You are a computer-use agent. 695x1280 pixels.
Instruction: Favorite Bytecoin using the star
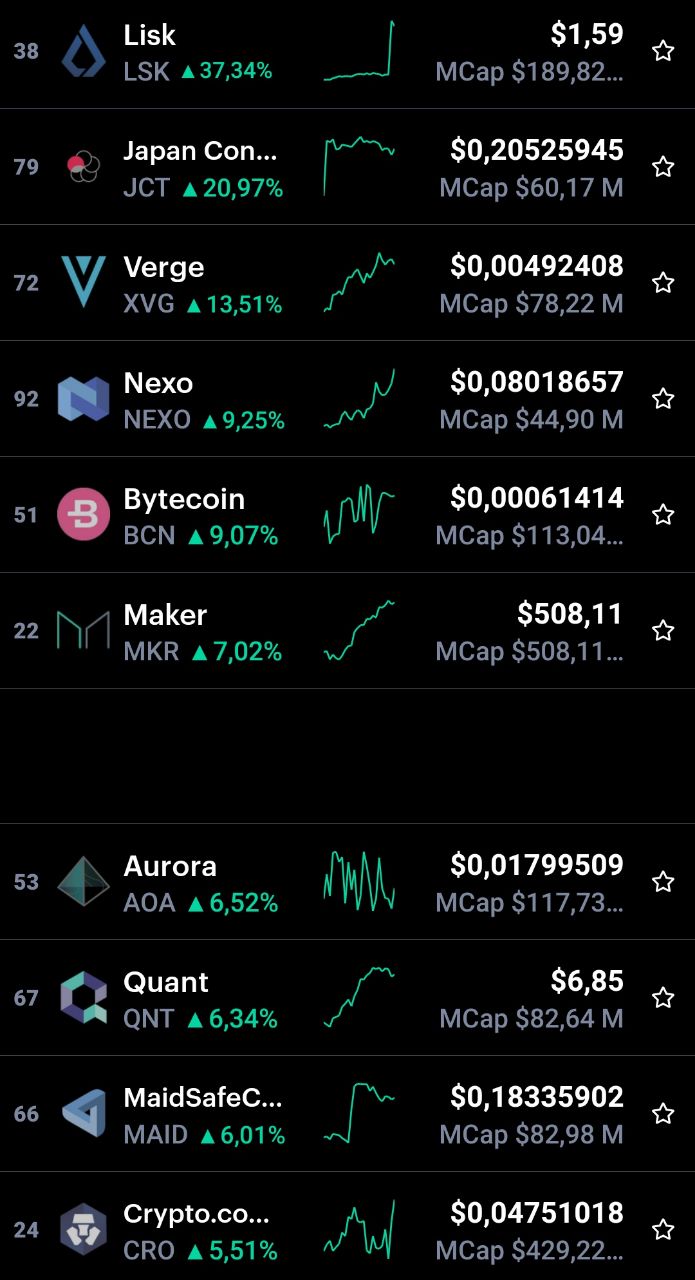click(663, 515)
